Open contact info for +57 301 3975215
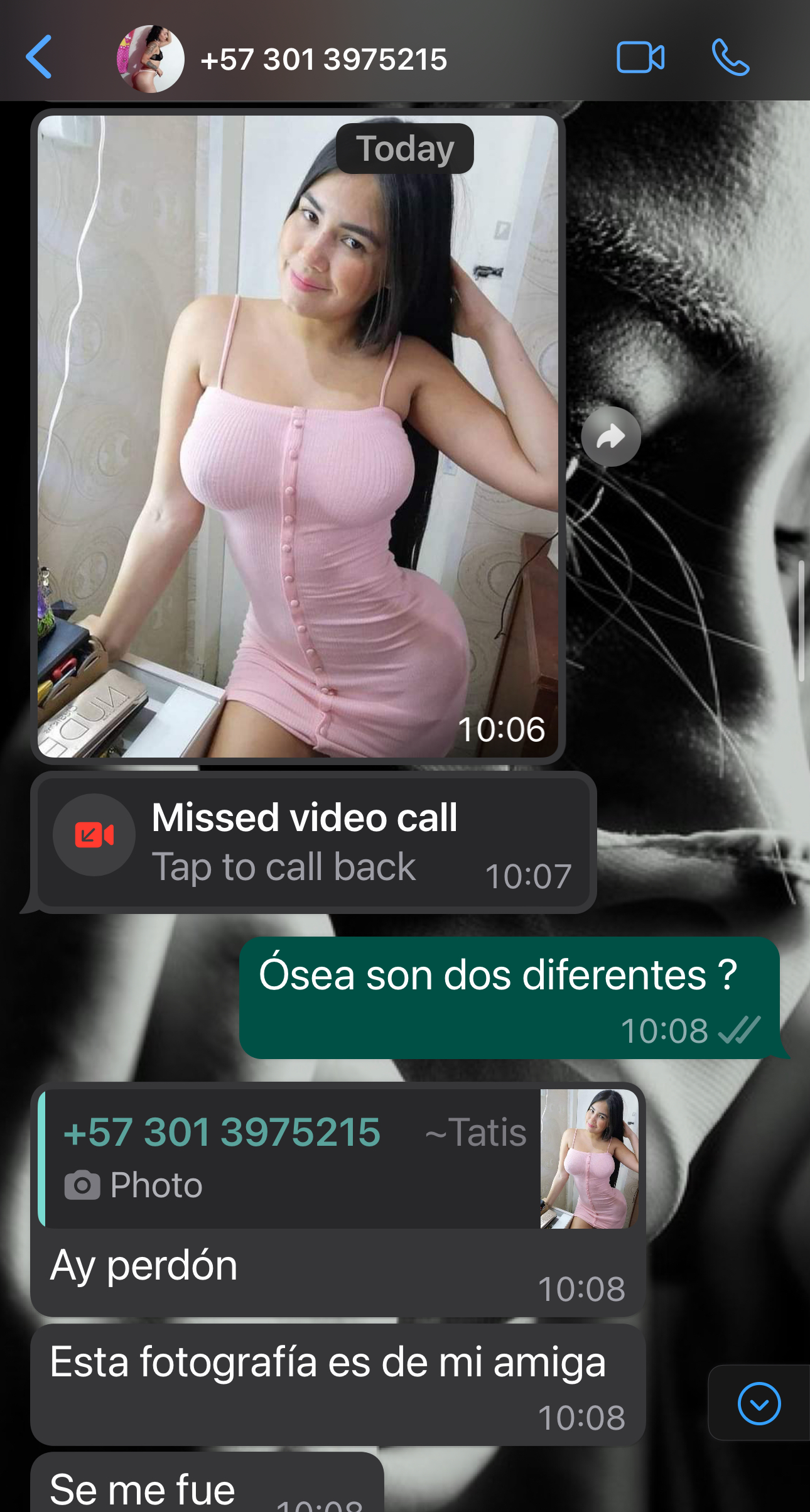The image size is (810, 1512). [323, 60]
